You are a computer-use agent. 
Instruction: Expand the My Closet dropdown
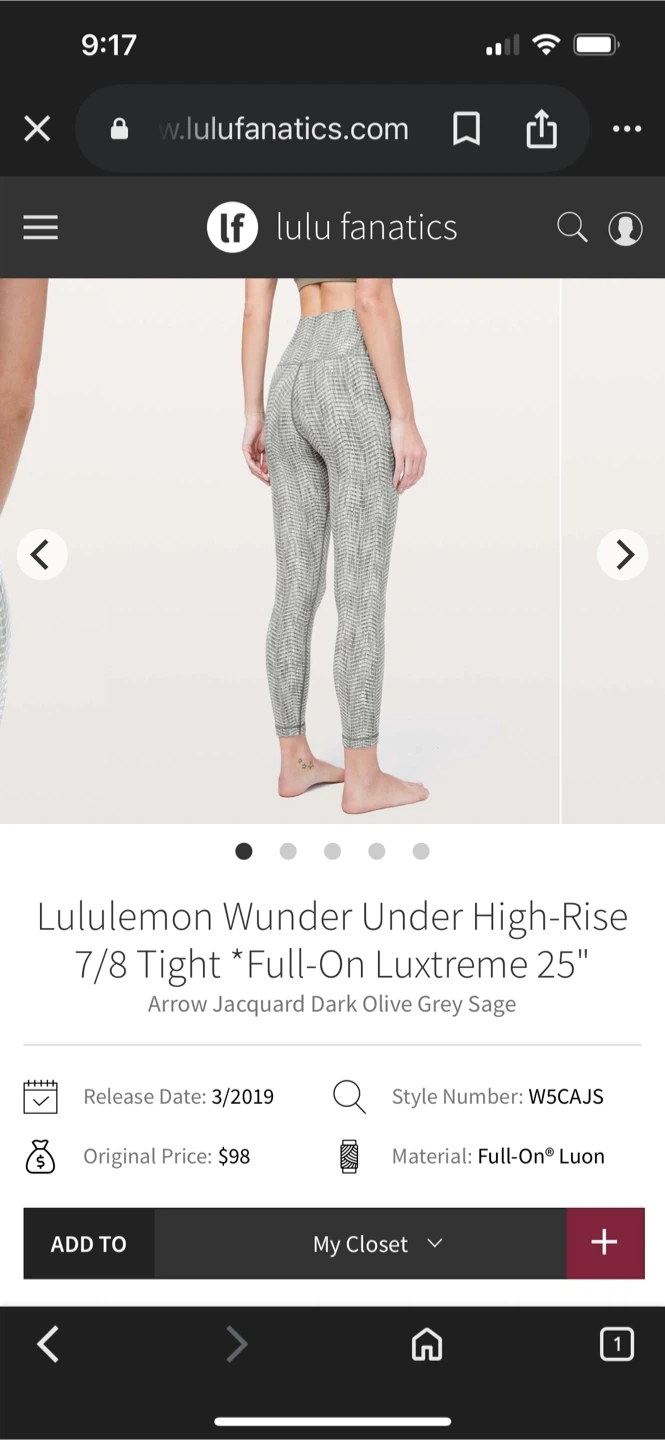pos(377,1244)
